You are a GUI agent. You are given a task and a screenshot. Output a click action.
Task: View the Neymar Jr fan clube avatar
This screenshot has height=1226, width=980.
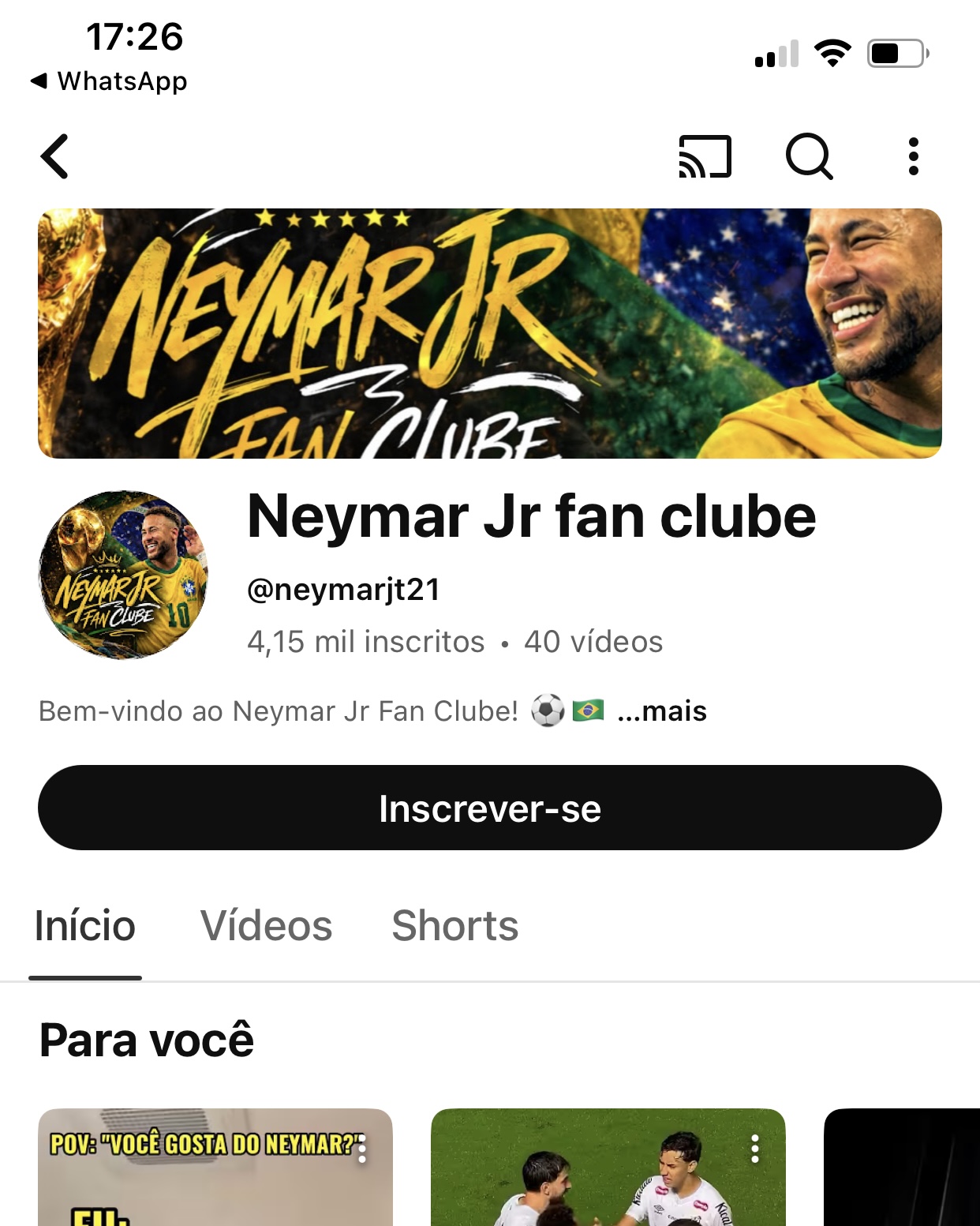pyautogui.click(x=123, y=575)
